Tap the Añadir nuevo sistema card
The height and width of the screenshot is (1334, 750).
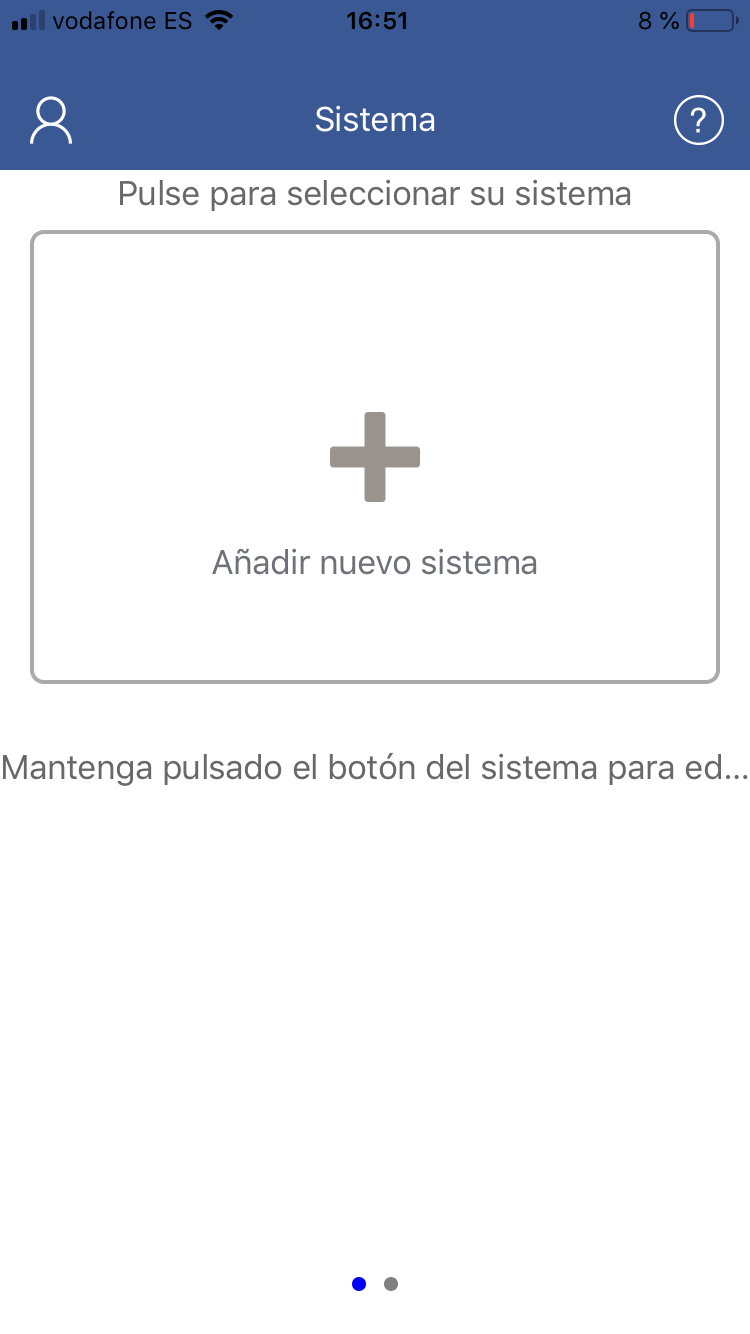374,457
